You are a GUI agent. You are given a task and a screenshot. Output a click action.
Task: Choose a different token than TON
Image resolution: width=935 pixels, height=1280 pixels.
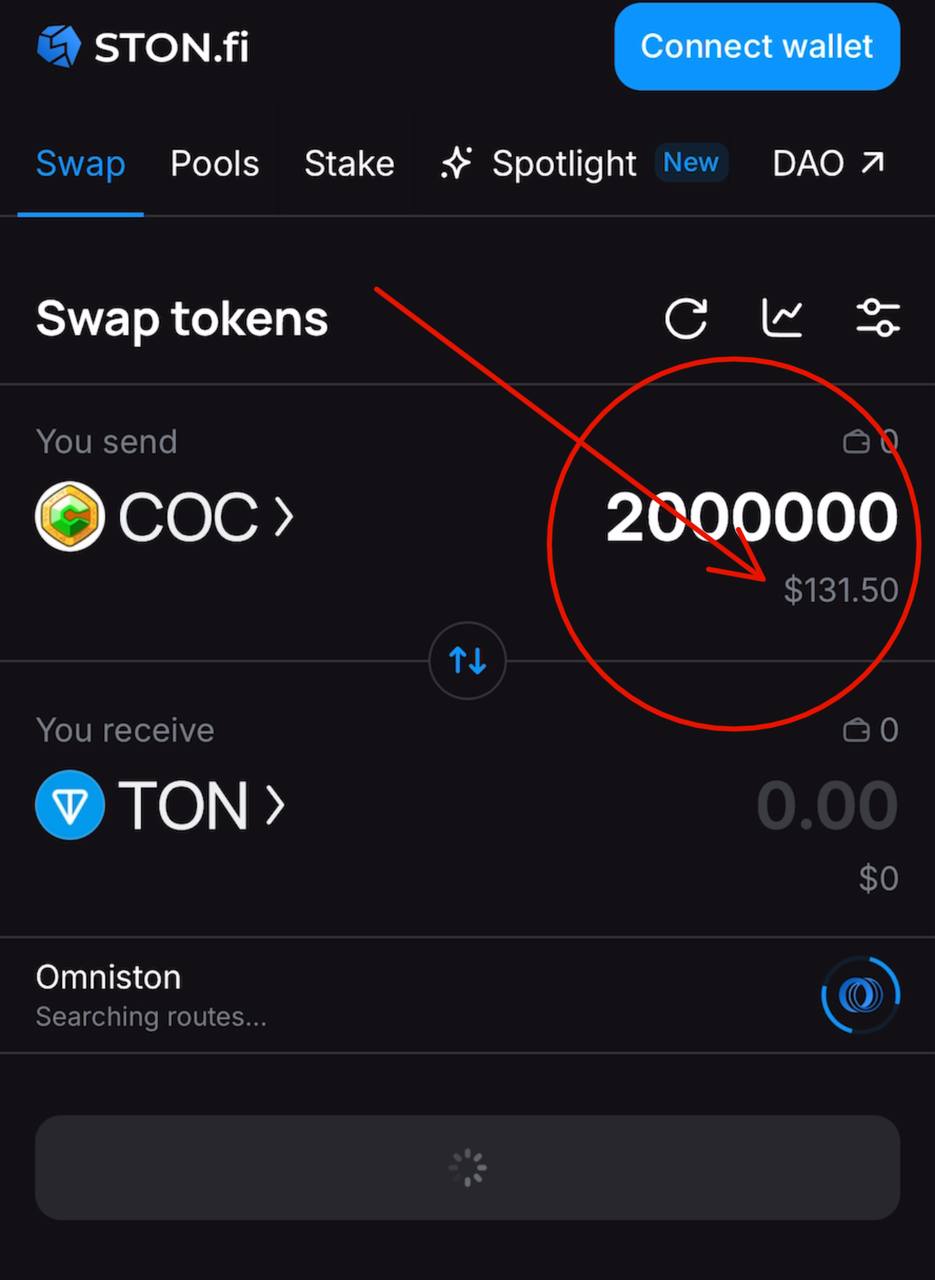click(160, 806)
